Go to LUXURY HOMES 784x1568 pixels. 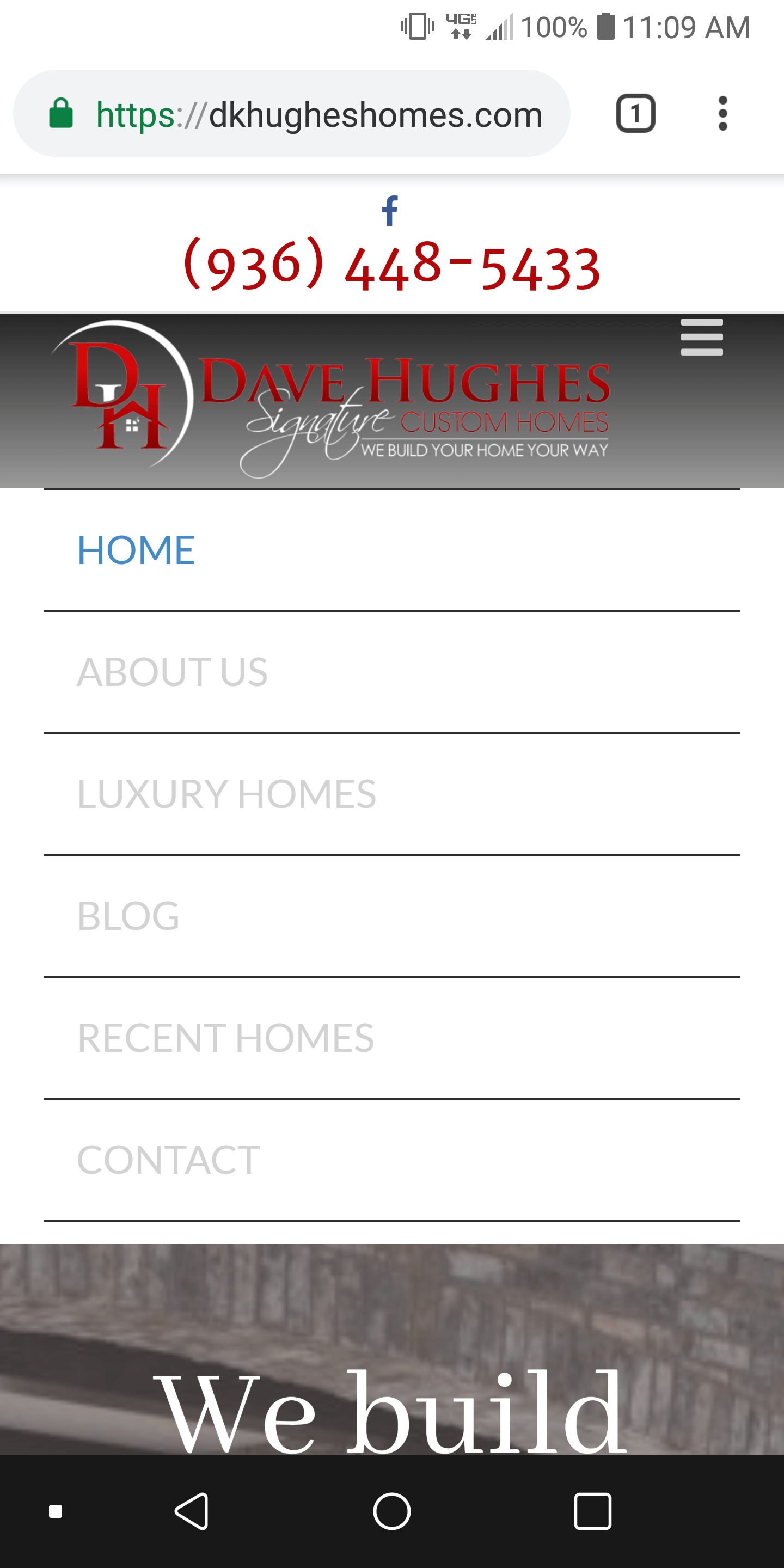(x=392, y=794)
